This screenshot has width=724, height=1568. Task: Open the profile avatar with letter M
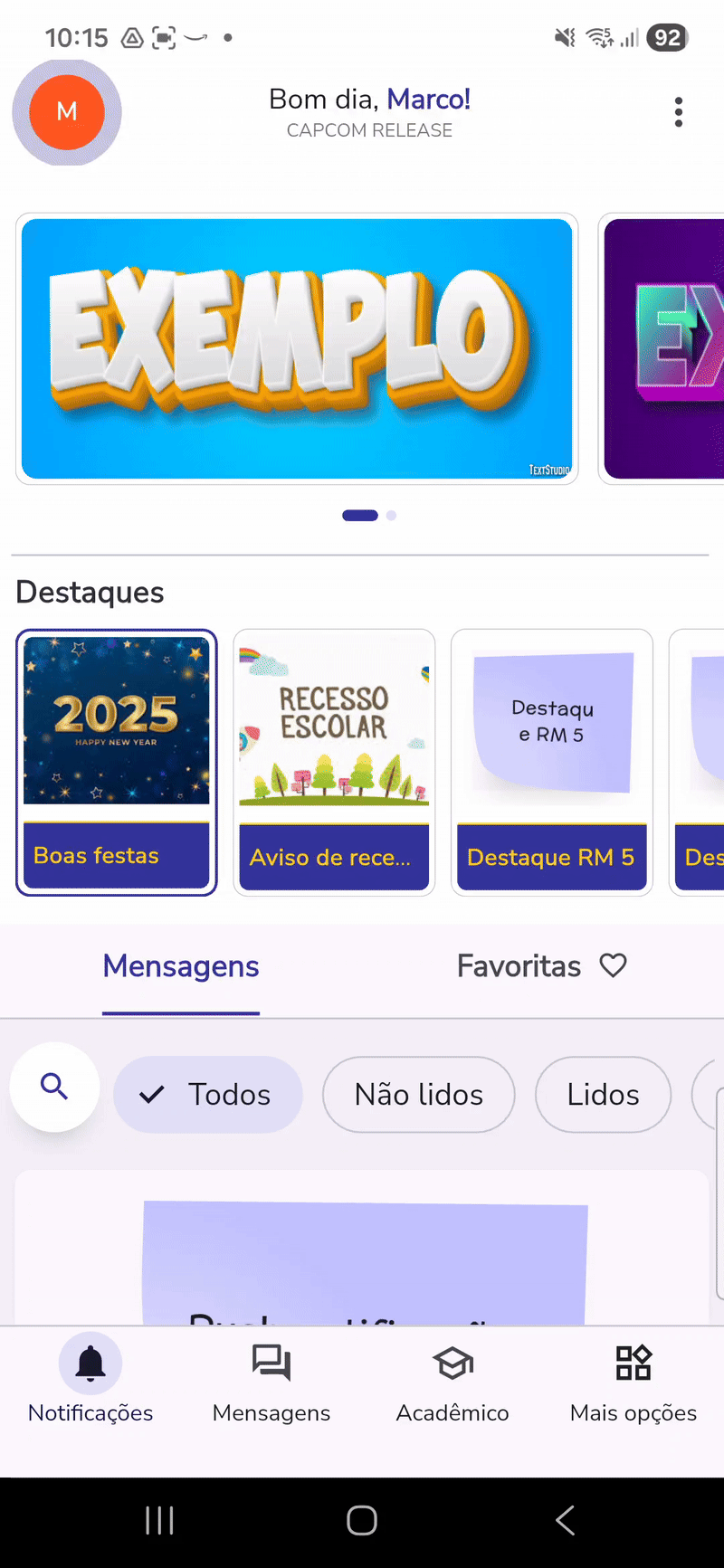click(67, 112)
